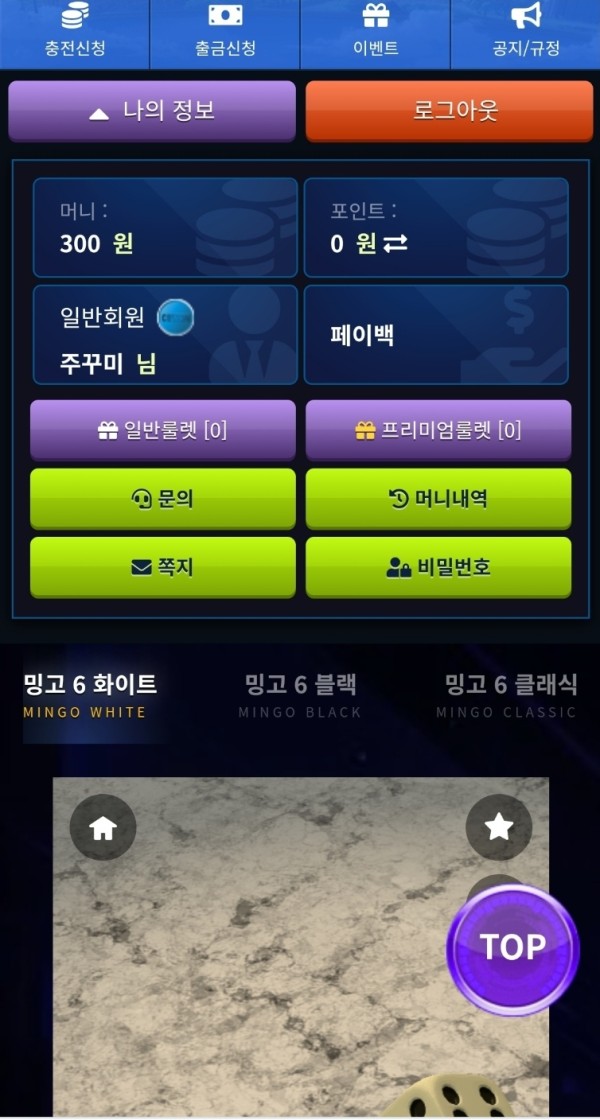View 머니내역 money history

tap(438, 498)
